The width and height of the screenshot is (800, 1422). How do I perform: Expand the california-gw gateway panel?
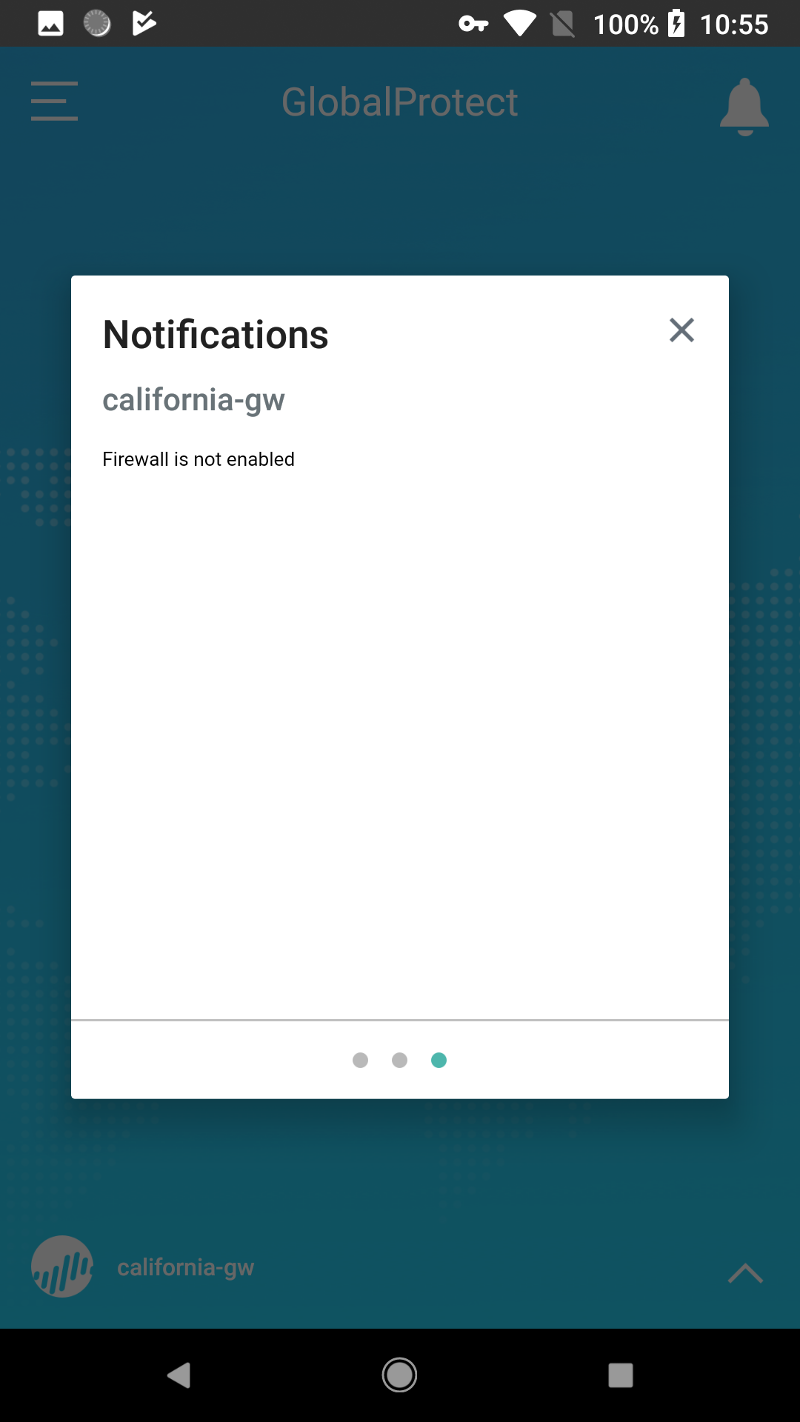tap(745, 1273)
